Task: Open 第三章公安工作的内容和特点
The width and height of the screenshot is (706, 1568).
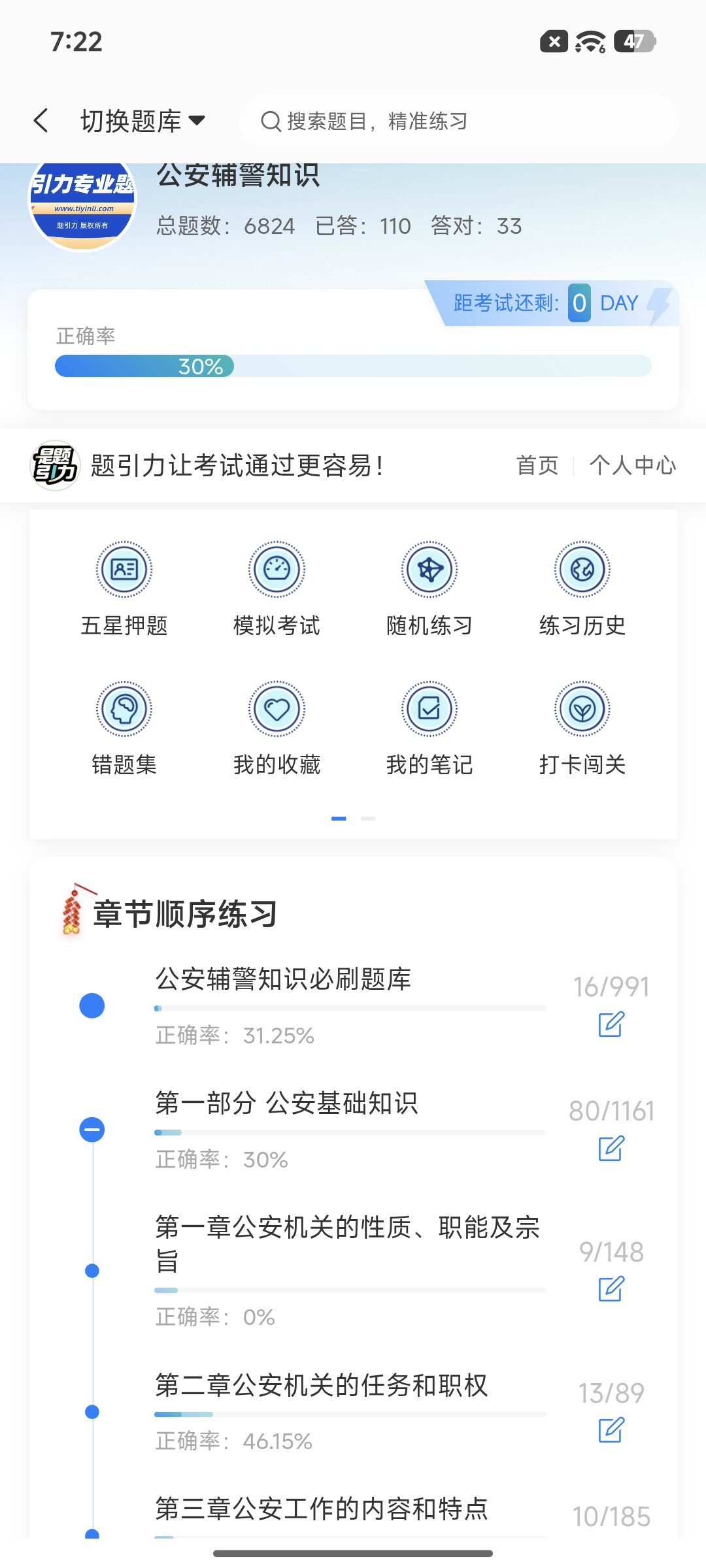Action: coord(322,1509)
